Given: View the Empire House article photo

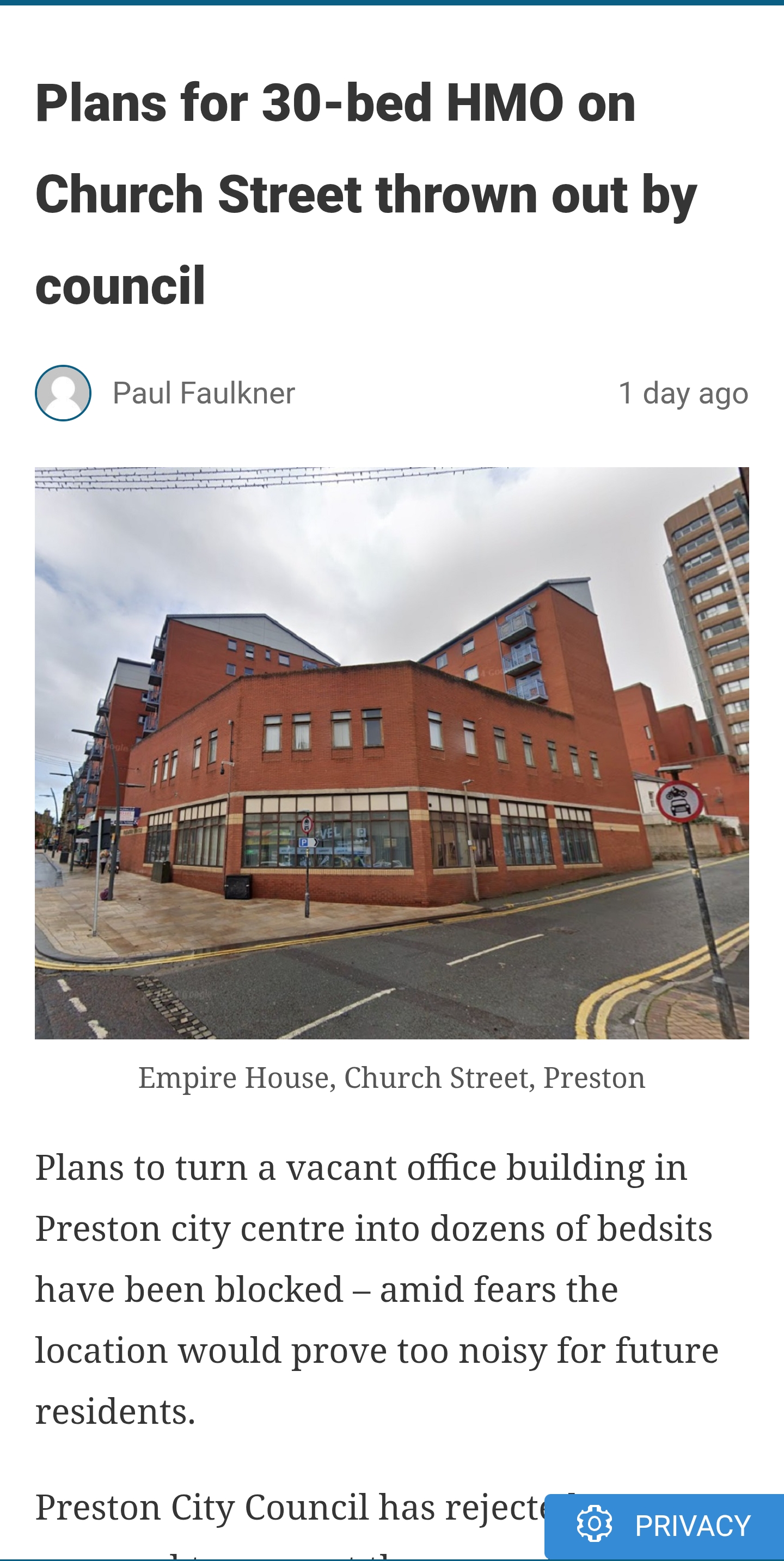Looking at the screenshot, I should (391, 752).
